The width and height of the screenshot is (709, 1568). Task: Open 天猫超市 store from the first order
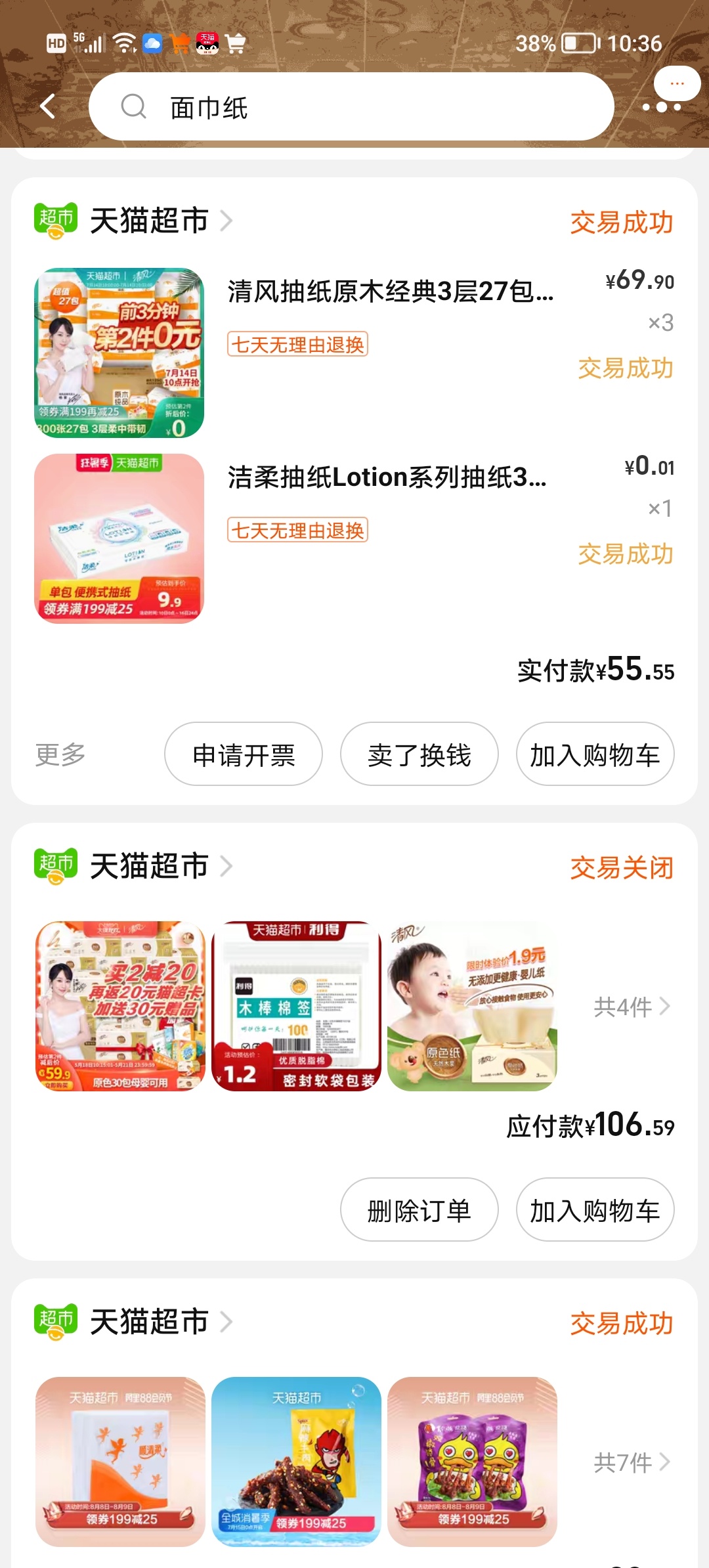click(x=149, y=221)
